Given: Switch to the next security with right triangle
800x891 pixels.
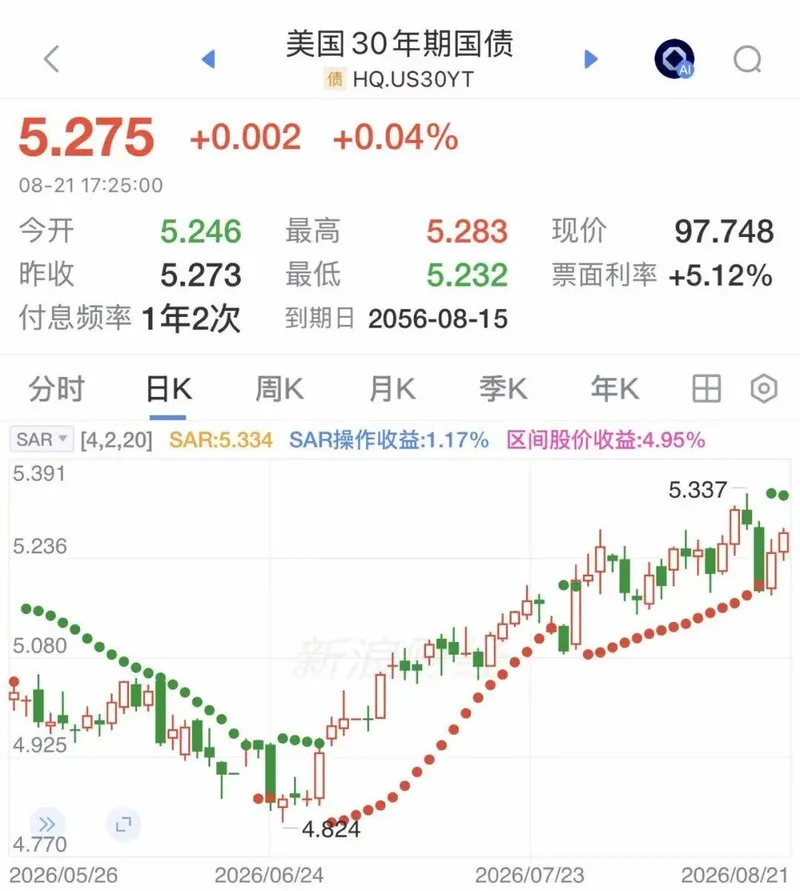Looking at the screenshot, I should [591, 59].
